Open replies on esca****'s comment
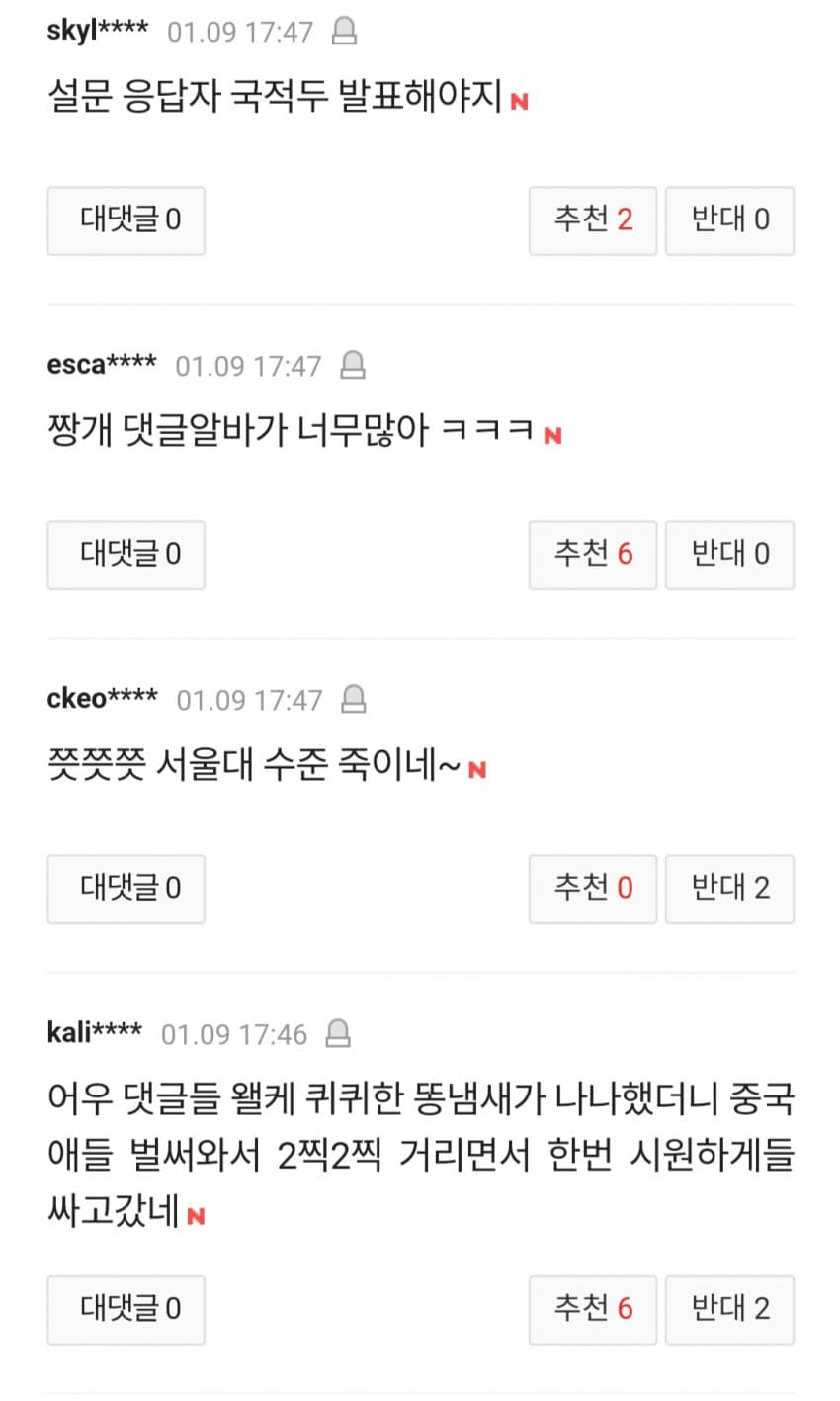840x1401 pixels. pos(126,554)
